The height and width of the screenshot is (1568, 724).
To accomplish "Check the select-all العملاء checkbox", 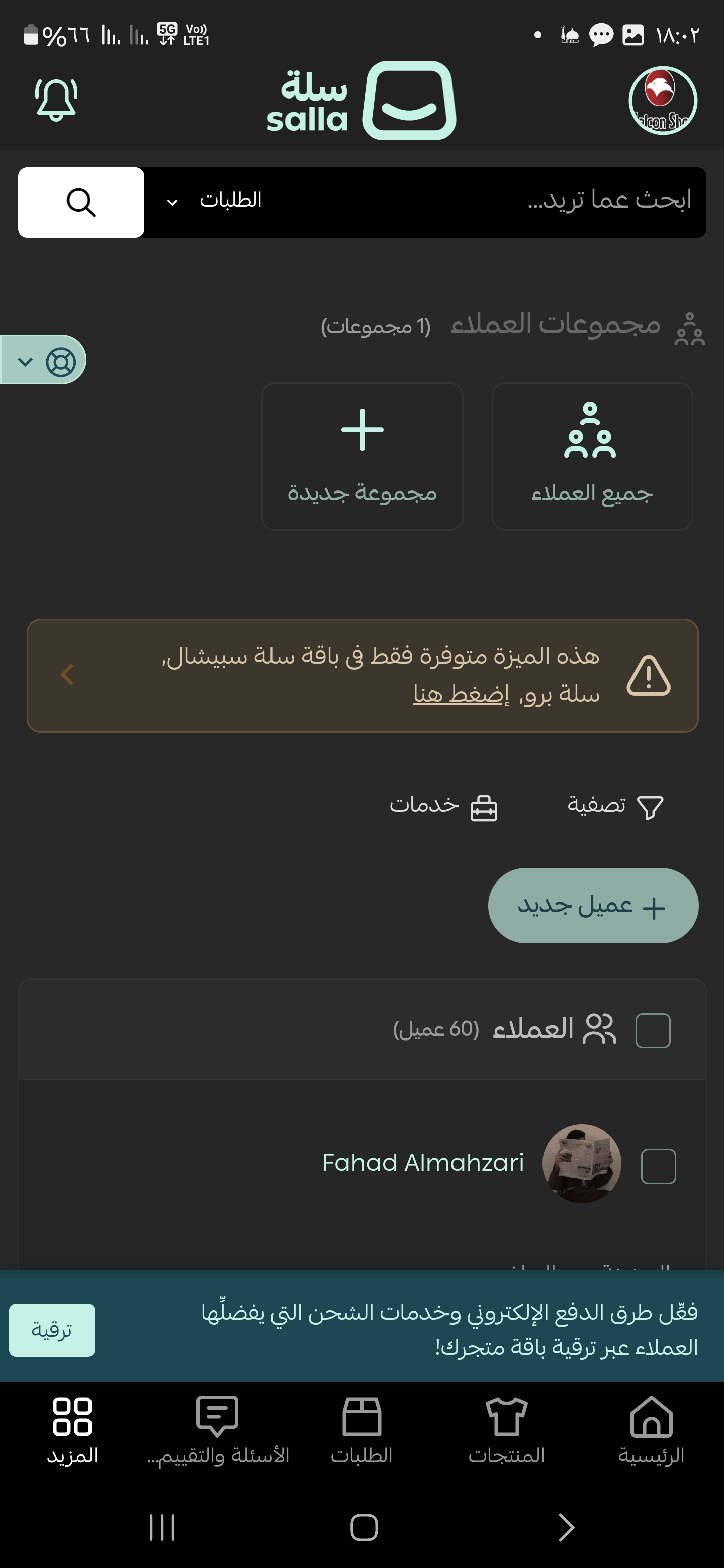I will pyautogui.click(x=653, y=1031).
